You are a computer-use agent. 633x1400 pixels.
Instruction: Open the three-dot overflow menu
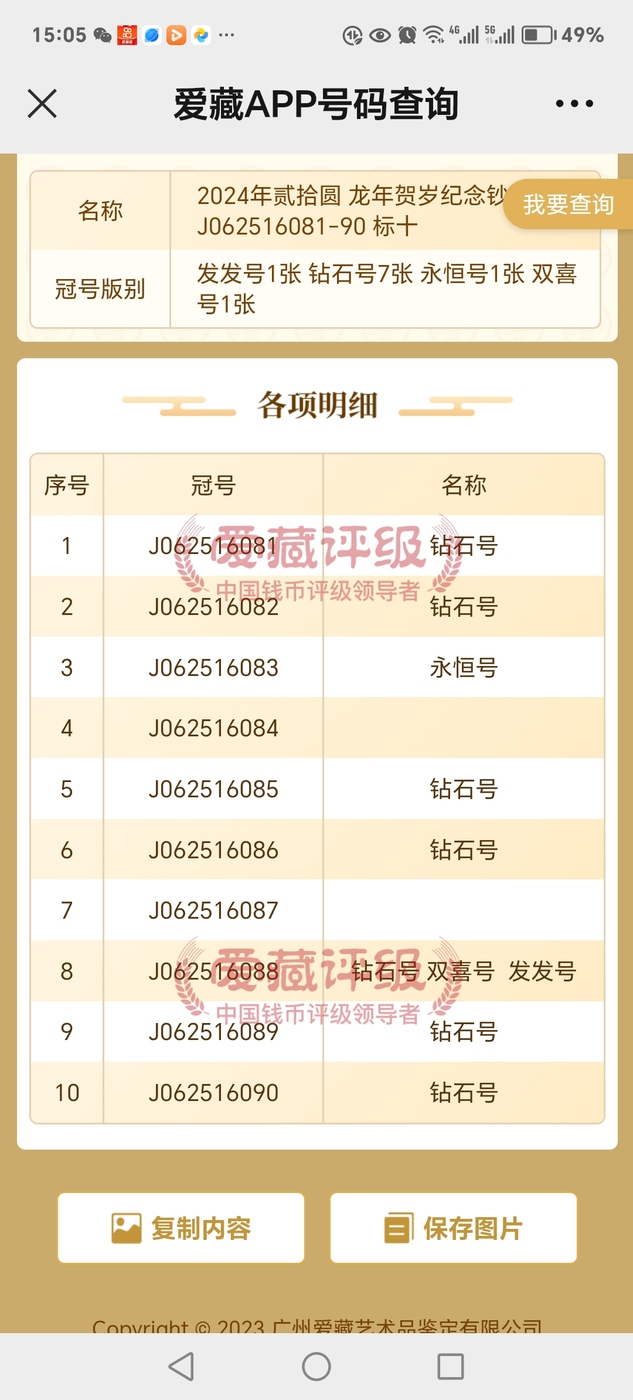tap(574, 103)
